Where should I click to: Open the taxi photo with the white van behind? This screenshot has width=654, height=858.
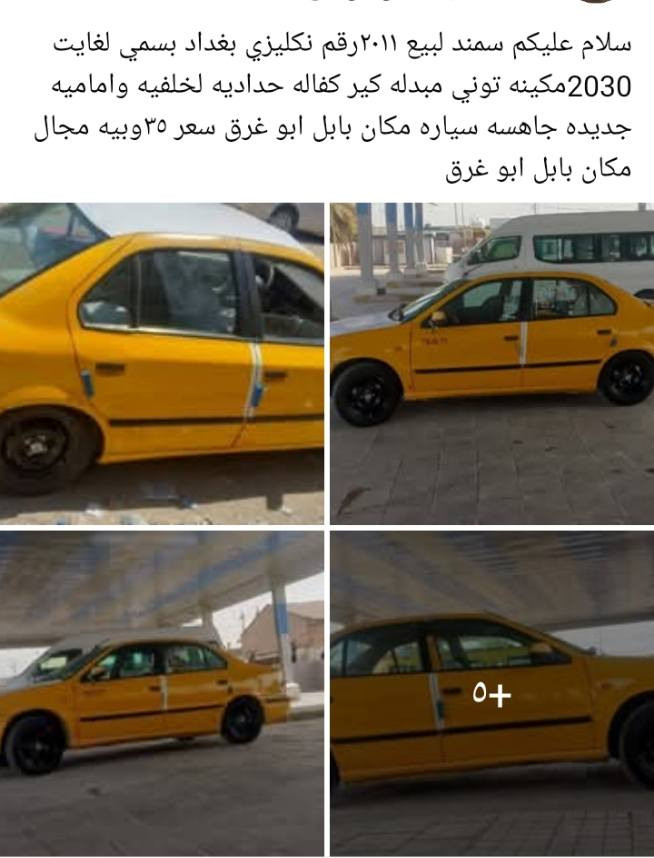pyautogui.click(x=492, y=362)
